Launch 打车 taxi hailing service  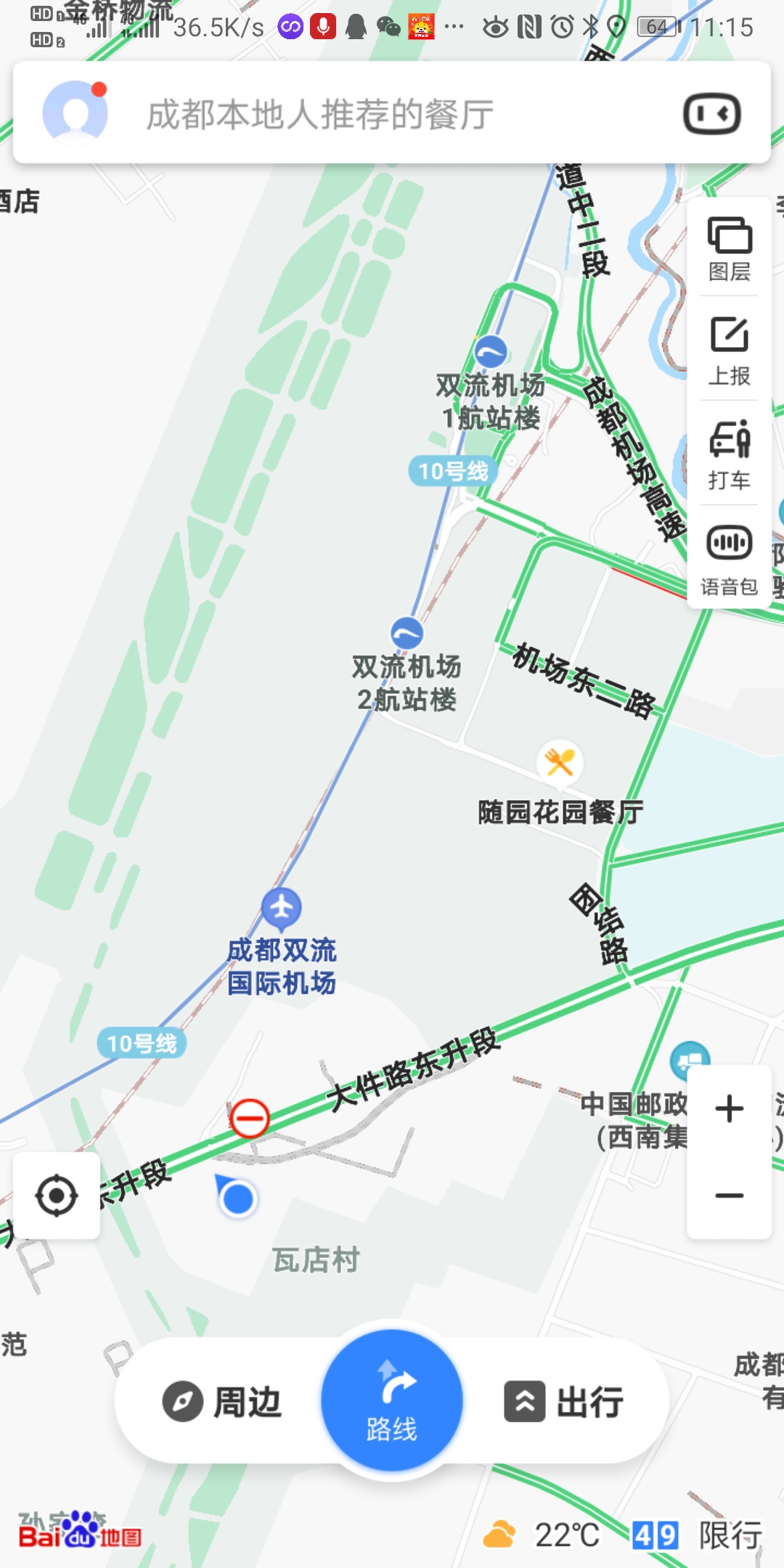(728, 454)
